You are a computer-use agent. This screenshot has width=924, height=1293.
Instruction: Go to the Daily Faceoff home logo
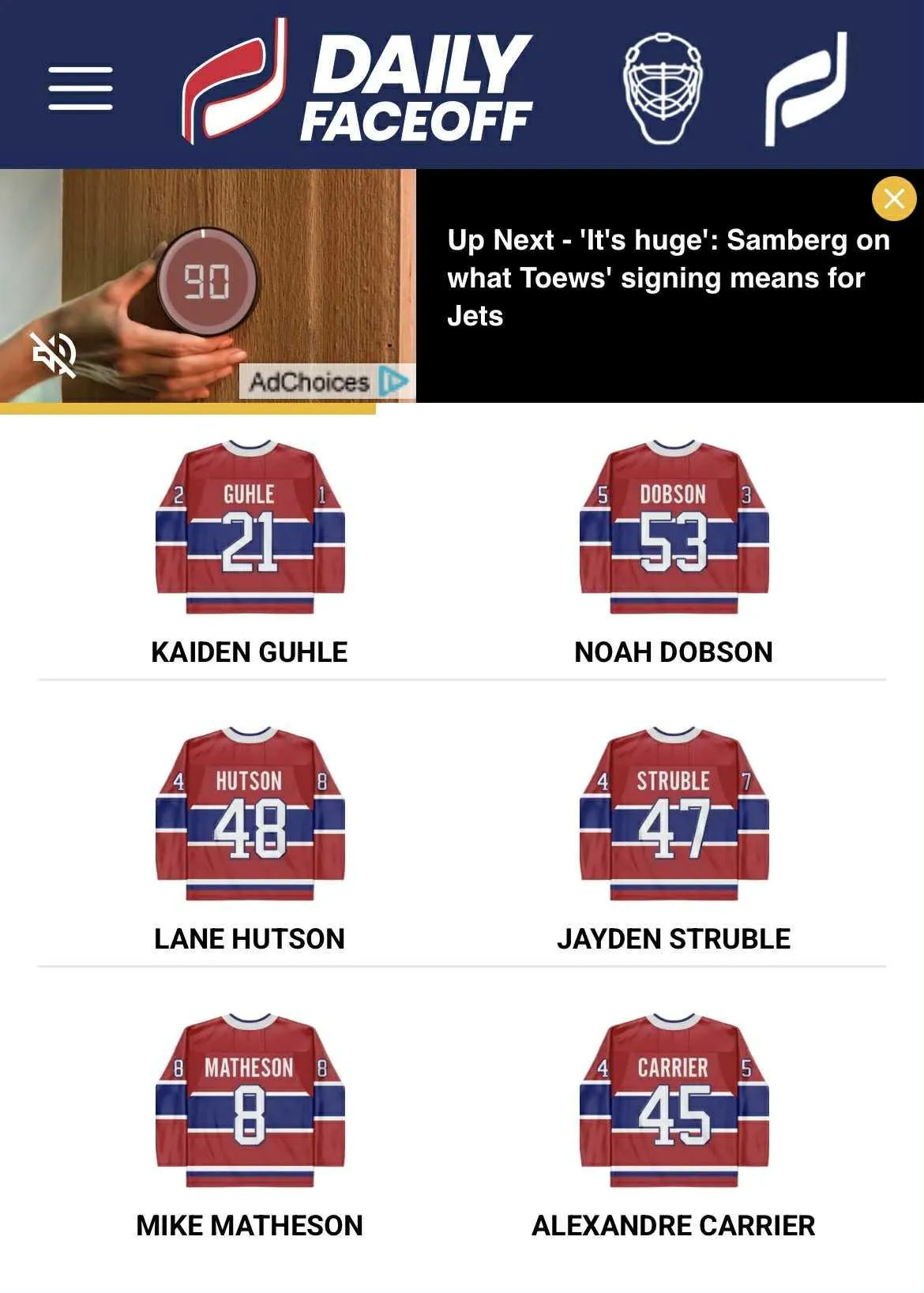(358, 84)
